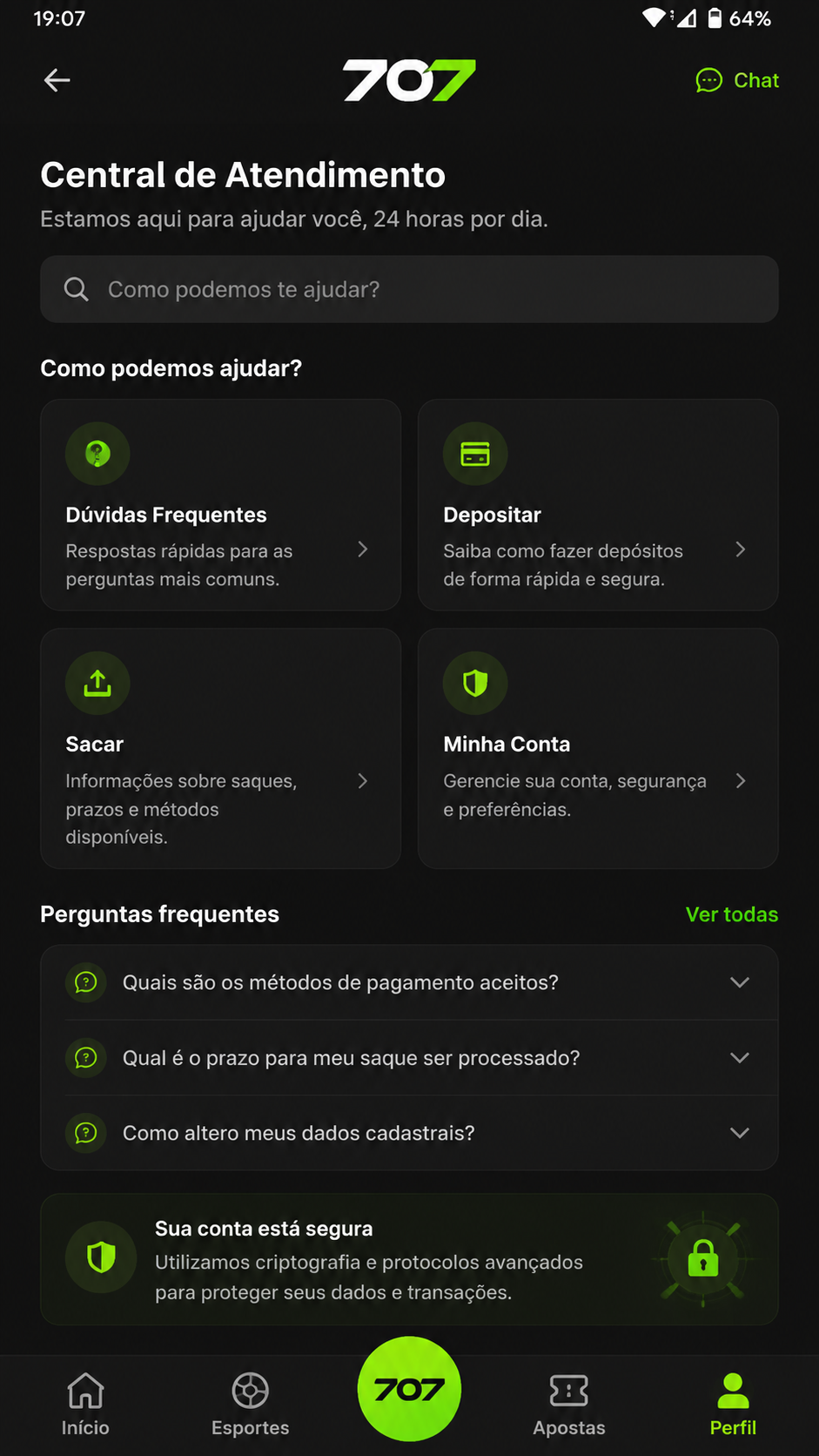The width and height of the screenshot is (819, 1456).
Task: Open the Sacar help card
Action: [x=221, y=749]
